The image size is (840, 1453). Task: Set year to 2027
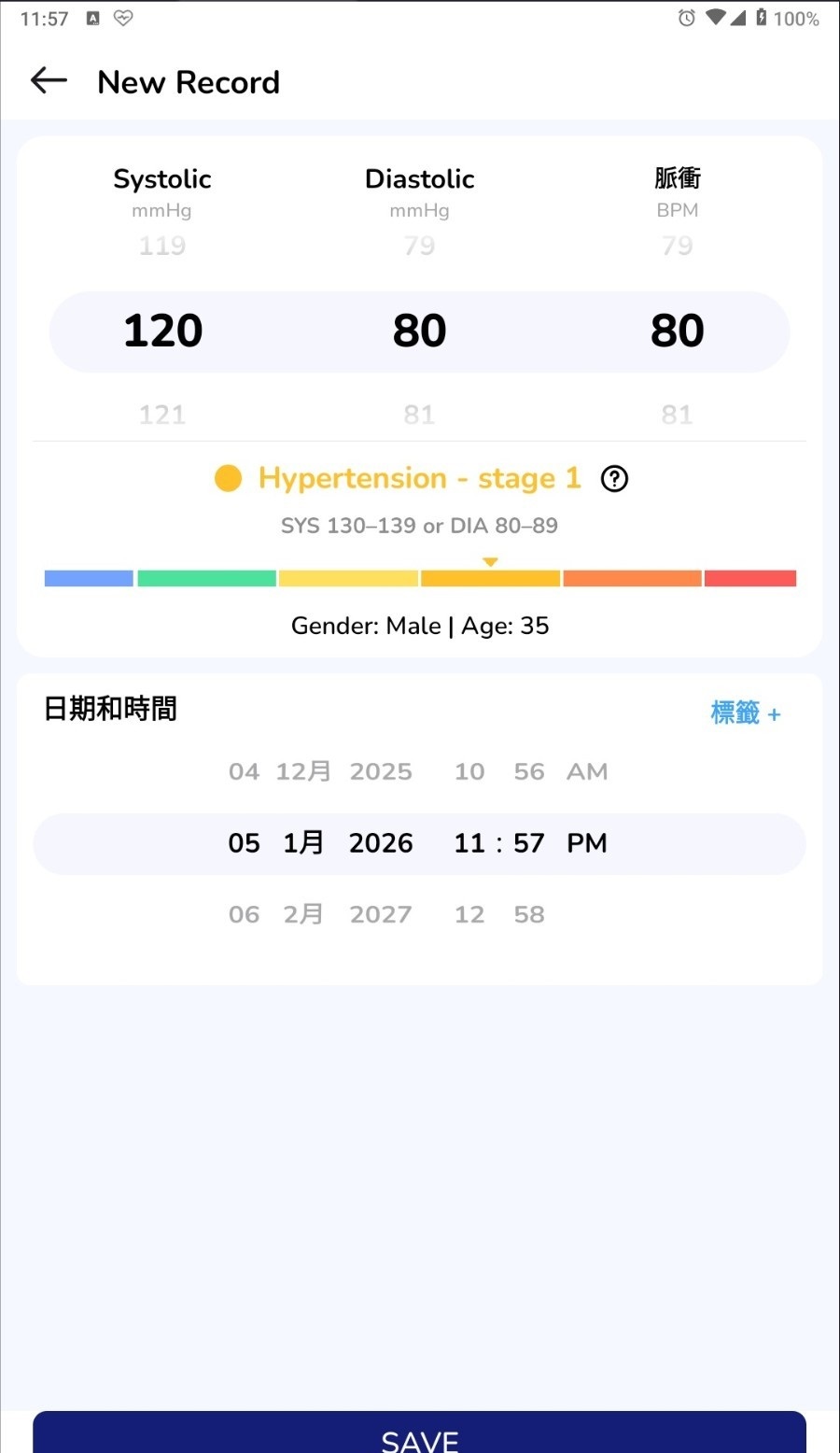click(x=381, y=914)
